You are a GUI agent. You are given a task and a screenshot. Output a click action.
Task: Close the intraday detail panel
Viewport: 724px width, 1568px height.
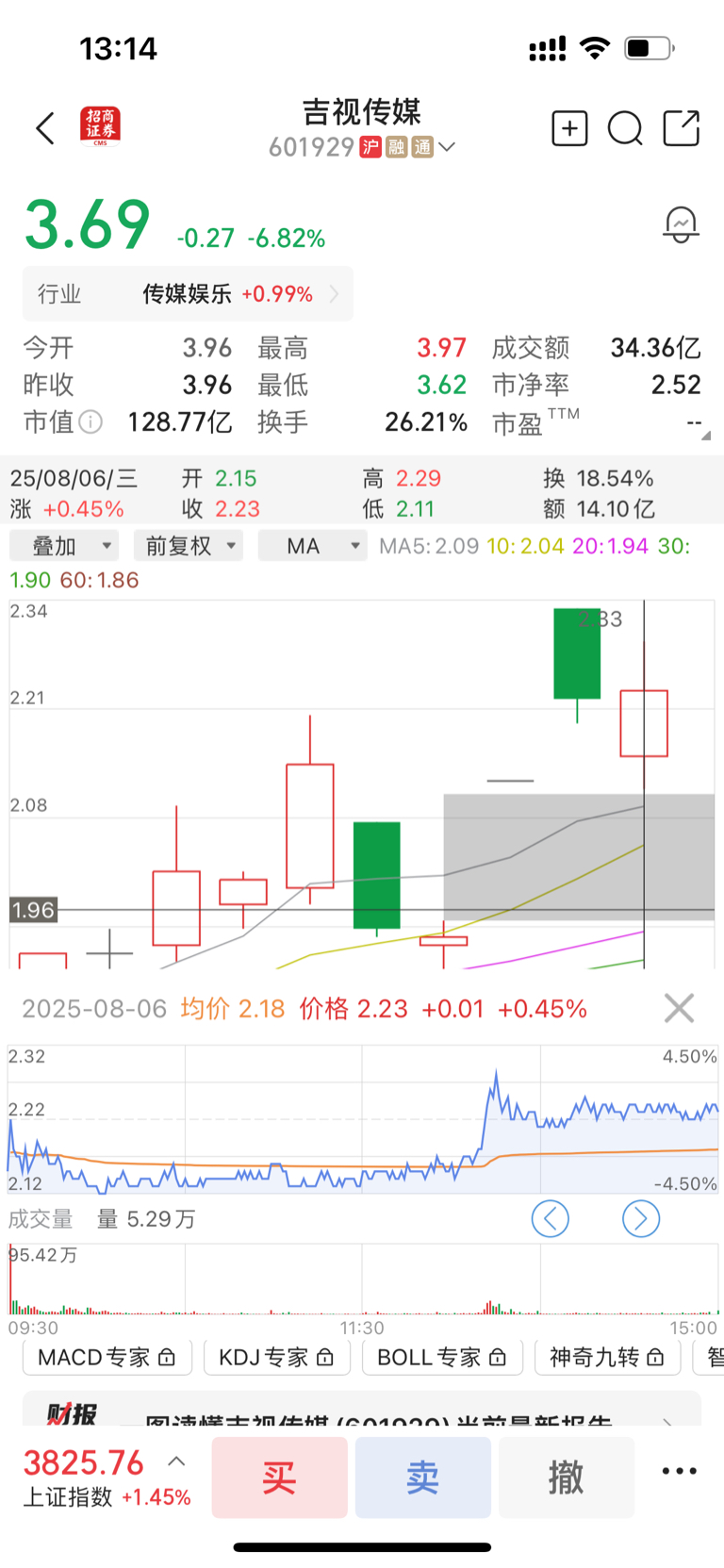pos(679,1008)
